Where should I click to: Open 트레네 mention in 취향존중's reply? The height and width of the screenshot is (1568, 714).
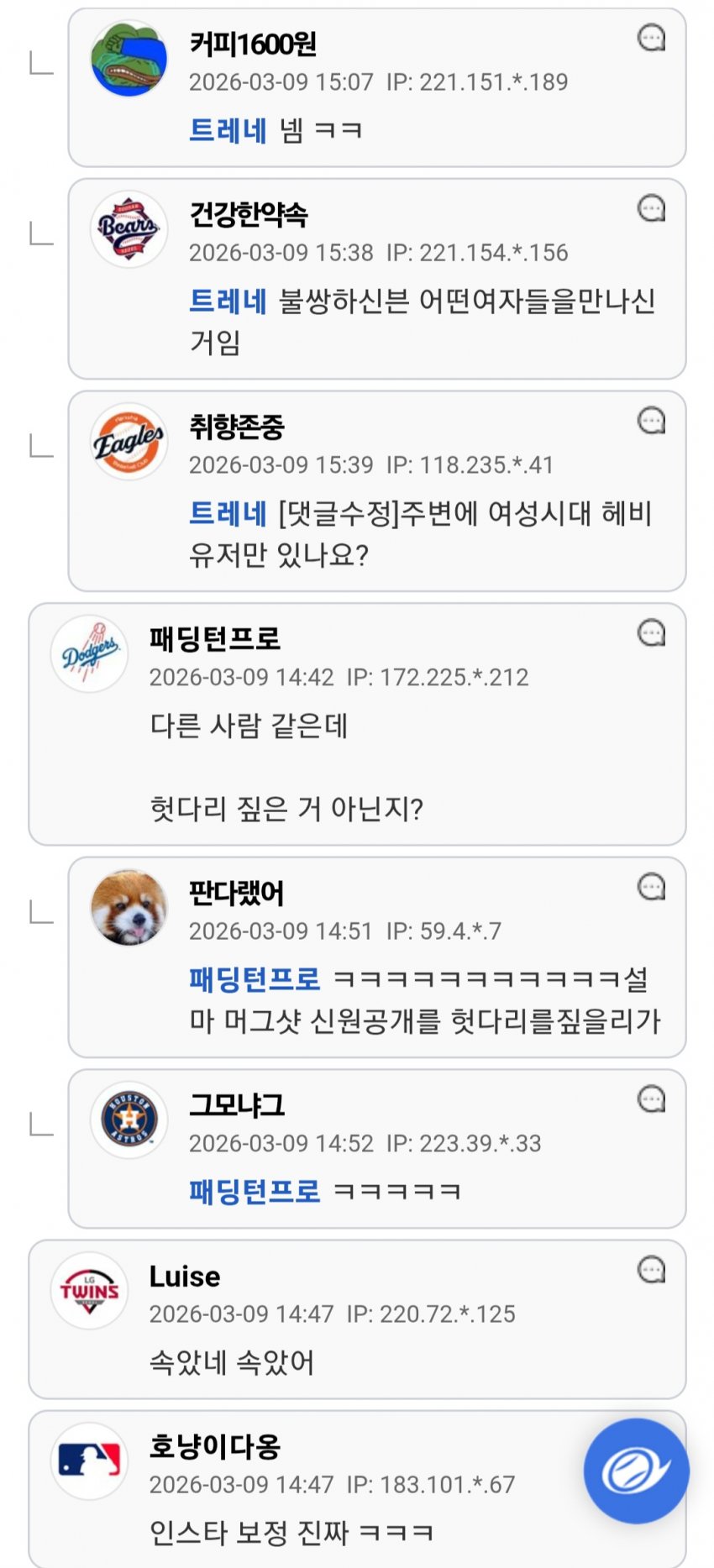(228, 513)
